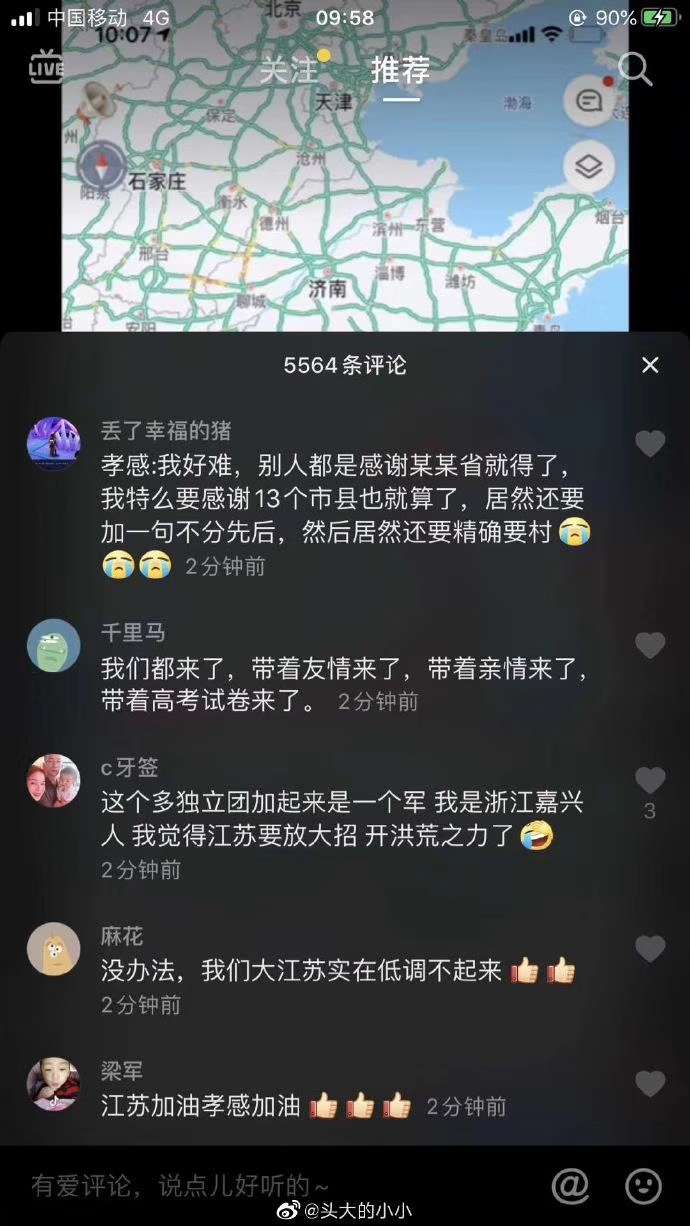Open 丢了幸福的猪's profile avatar
This screenshot has height=1226, width=690.
(x=54, y=444)
